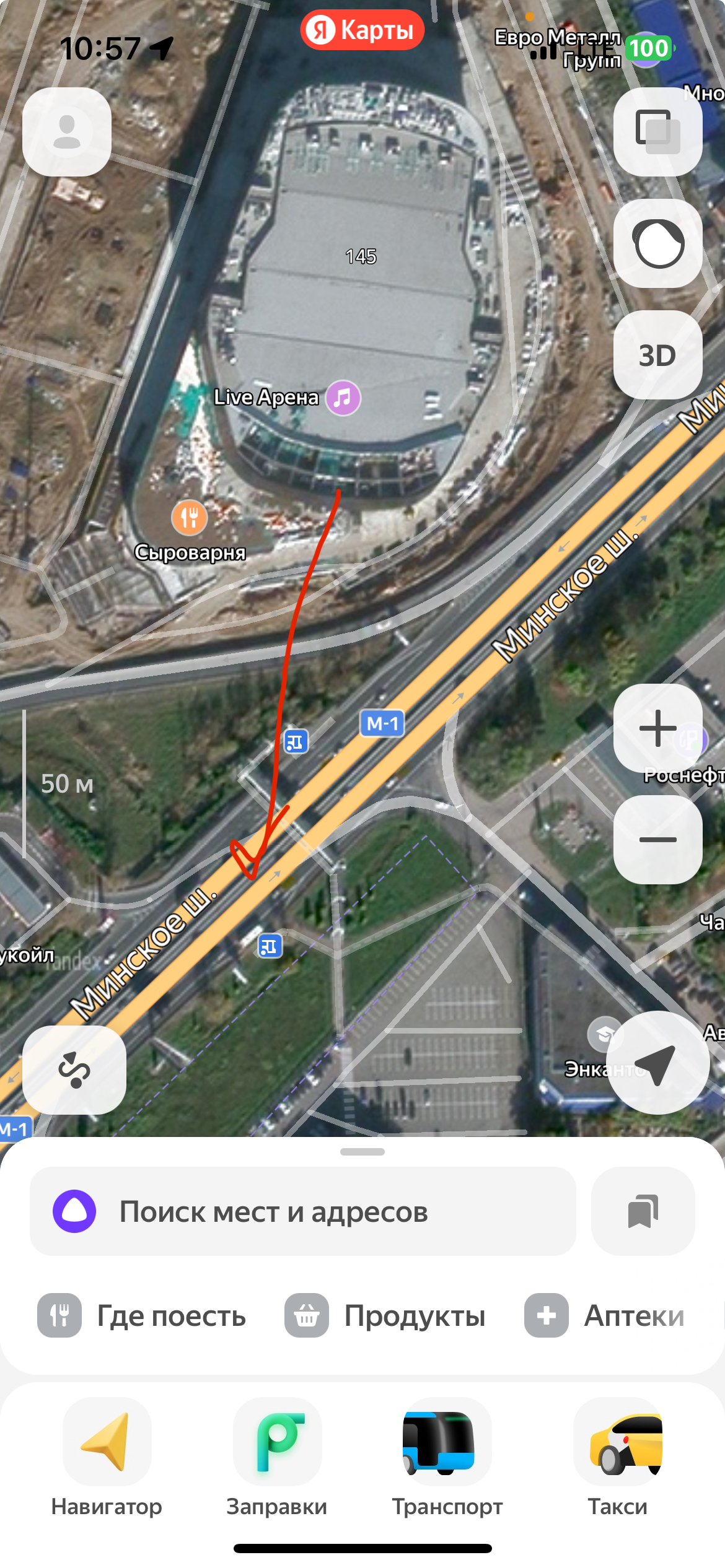Select the Продукты chip

pos(385,1315)
